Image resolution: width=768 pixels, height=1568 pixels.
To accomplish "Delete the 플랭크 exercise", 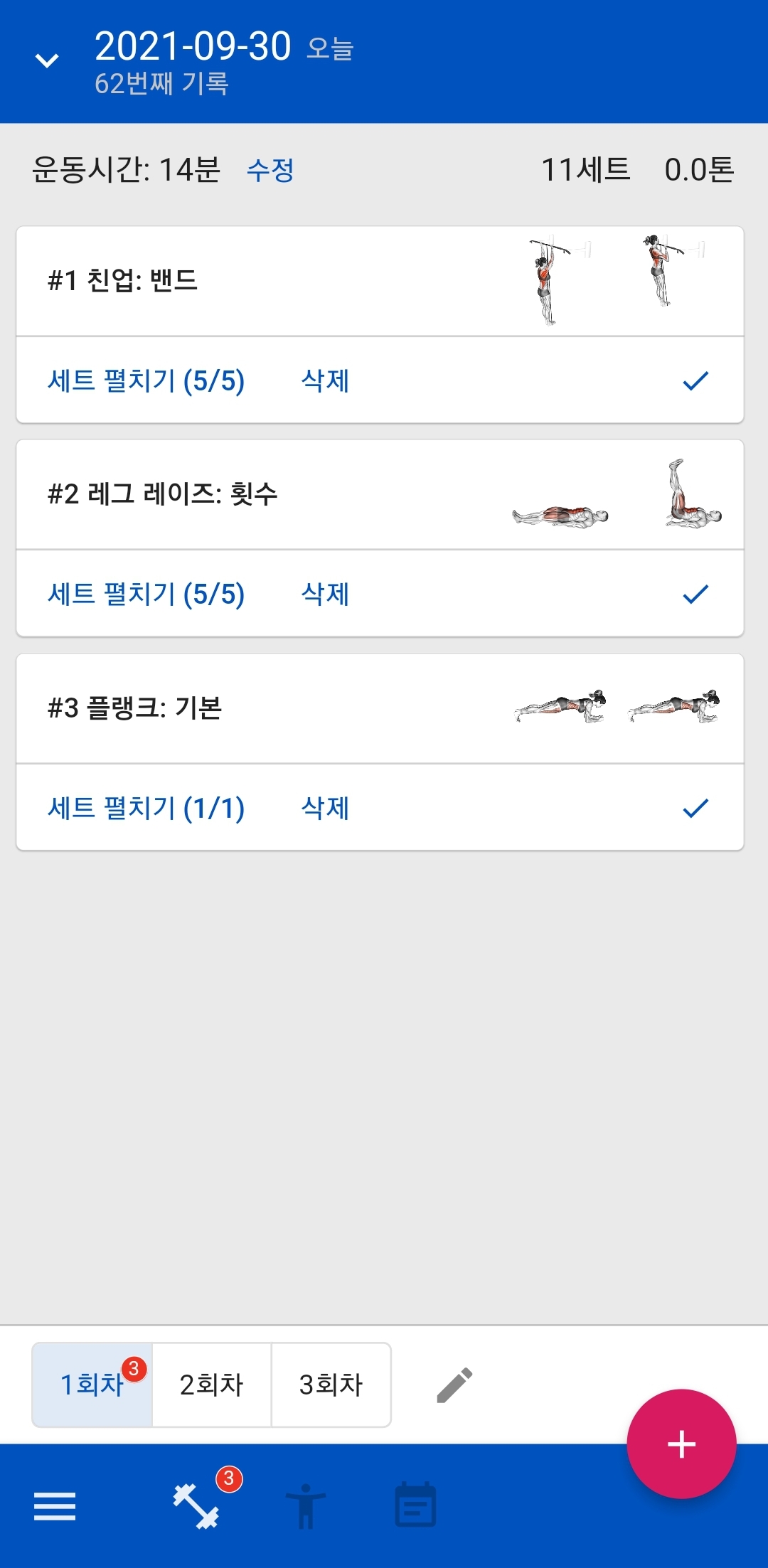I will point(325,808).
